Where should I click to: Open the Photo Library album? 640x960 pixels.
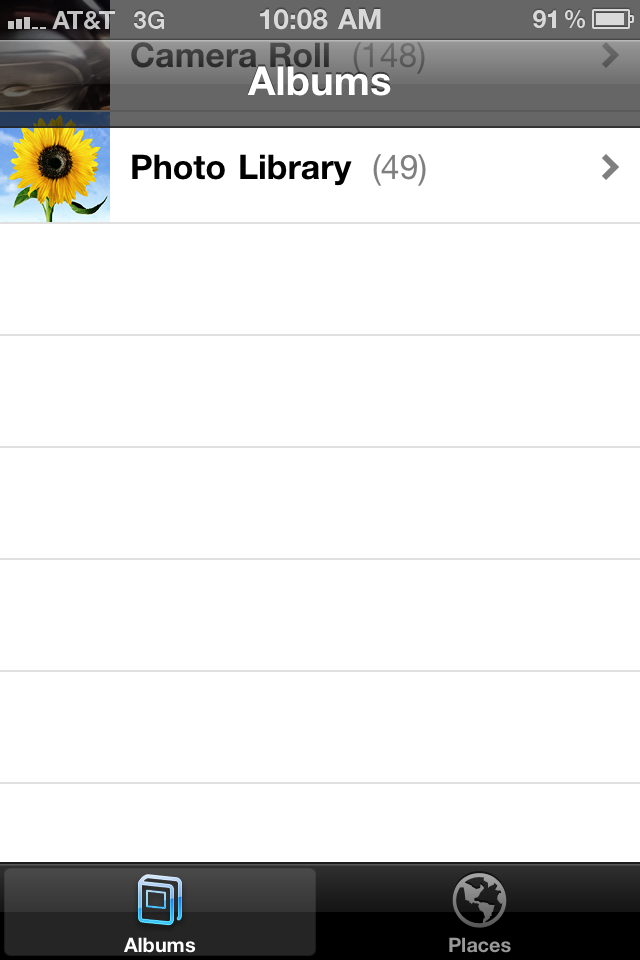320,168
